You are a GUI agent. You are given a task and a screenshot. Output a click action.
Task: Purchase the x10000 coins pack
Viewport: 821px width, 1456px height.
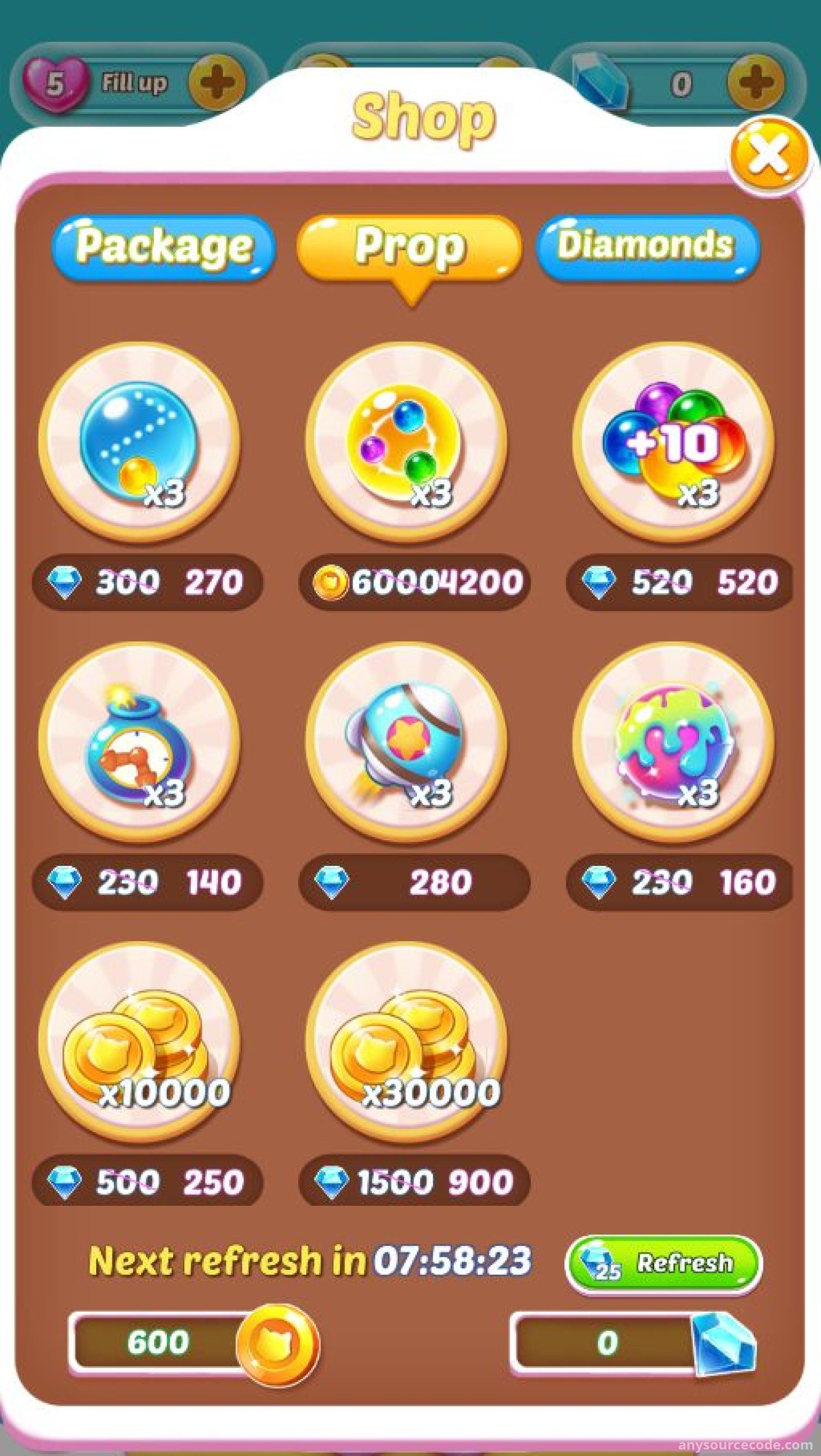[147, 1182]
